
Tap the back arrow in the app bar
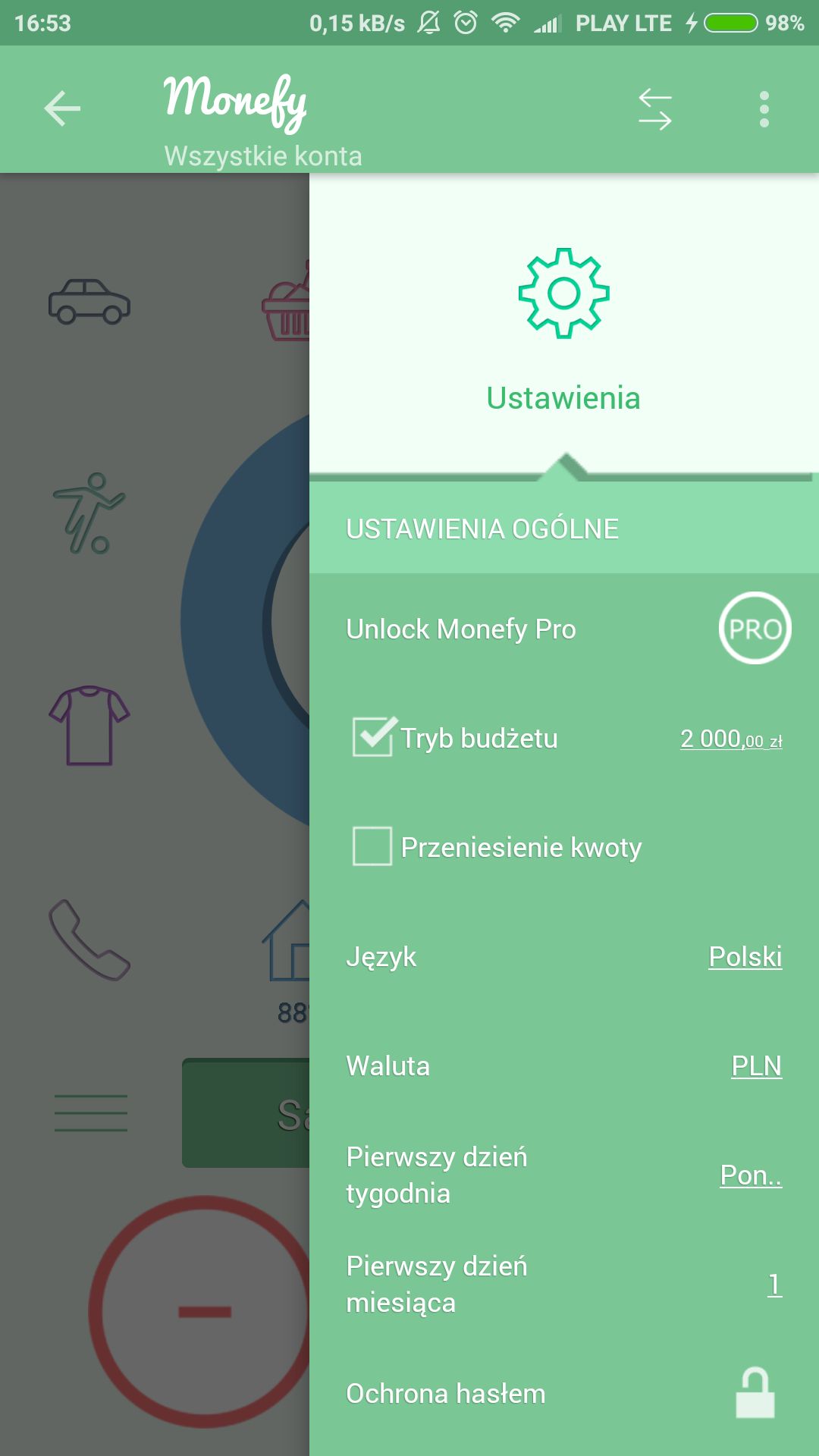(62, 108)
